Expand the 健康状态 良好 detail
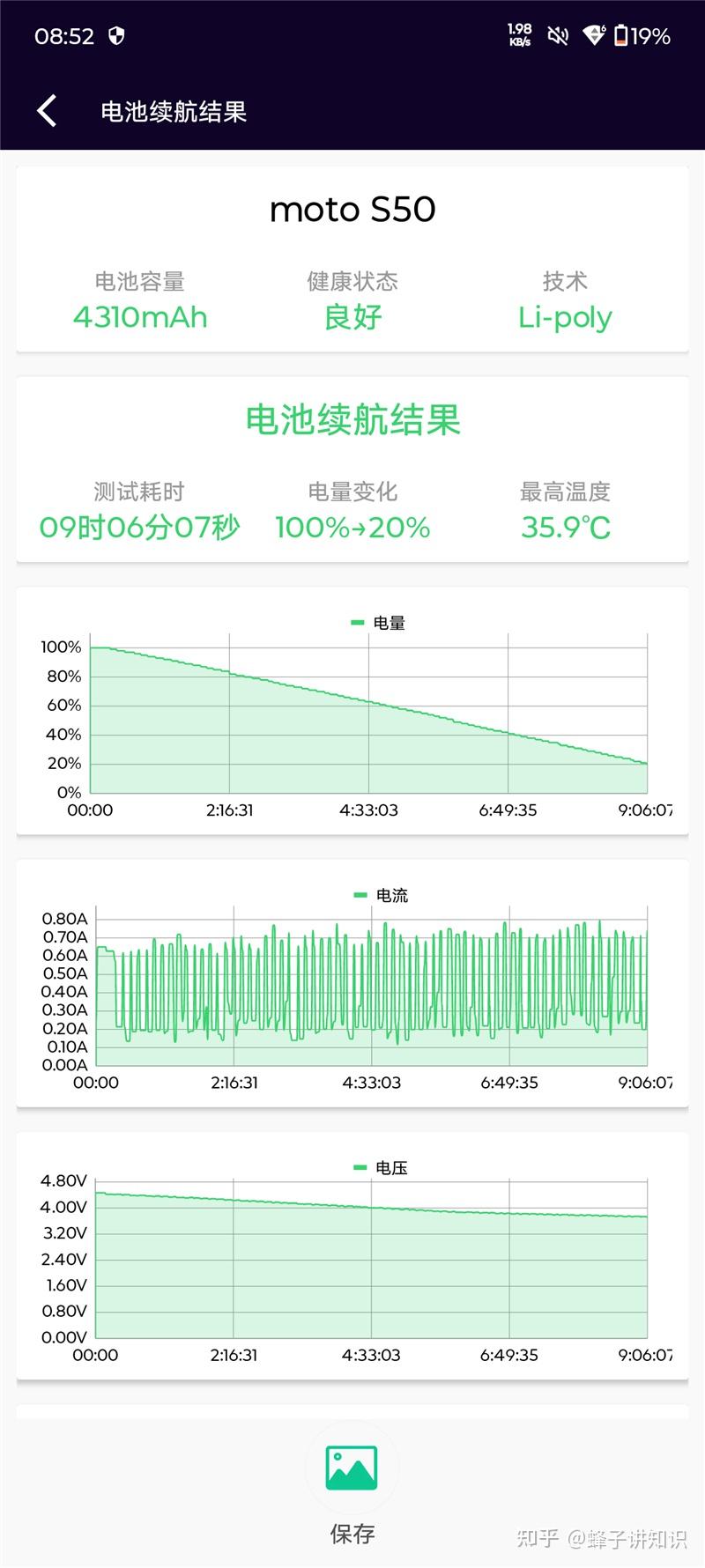This screenshot has width=705, height=1568. click(x=352, y=302)
